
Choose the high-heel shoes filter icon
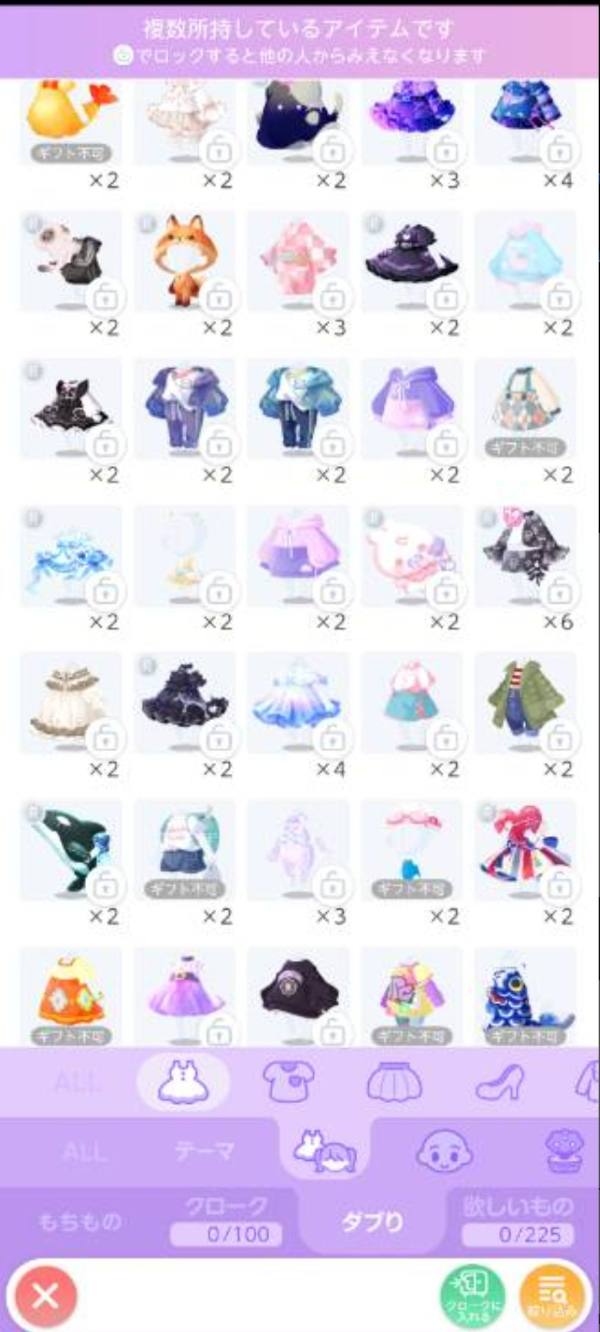(x=500, y=1082)
